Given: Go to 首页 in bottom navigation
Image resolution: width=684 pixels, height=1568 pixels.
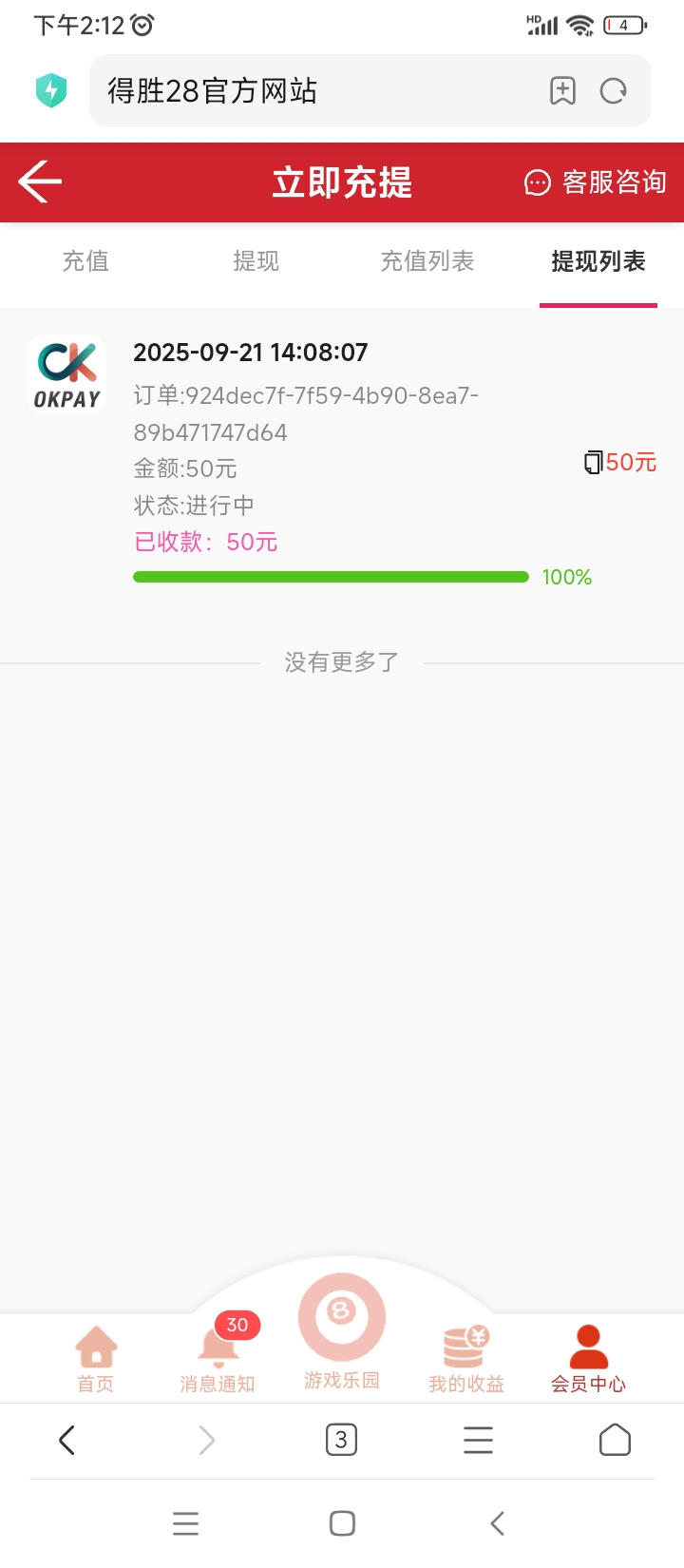Looking at the screenshot, I should click(96, 1359).
